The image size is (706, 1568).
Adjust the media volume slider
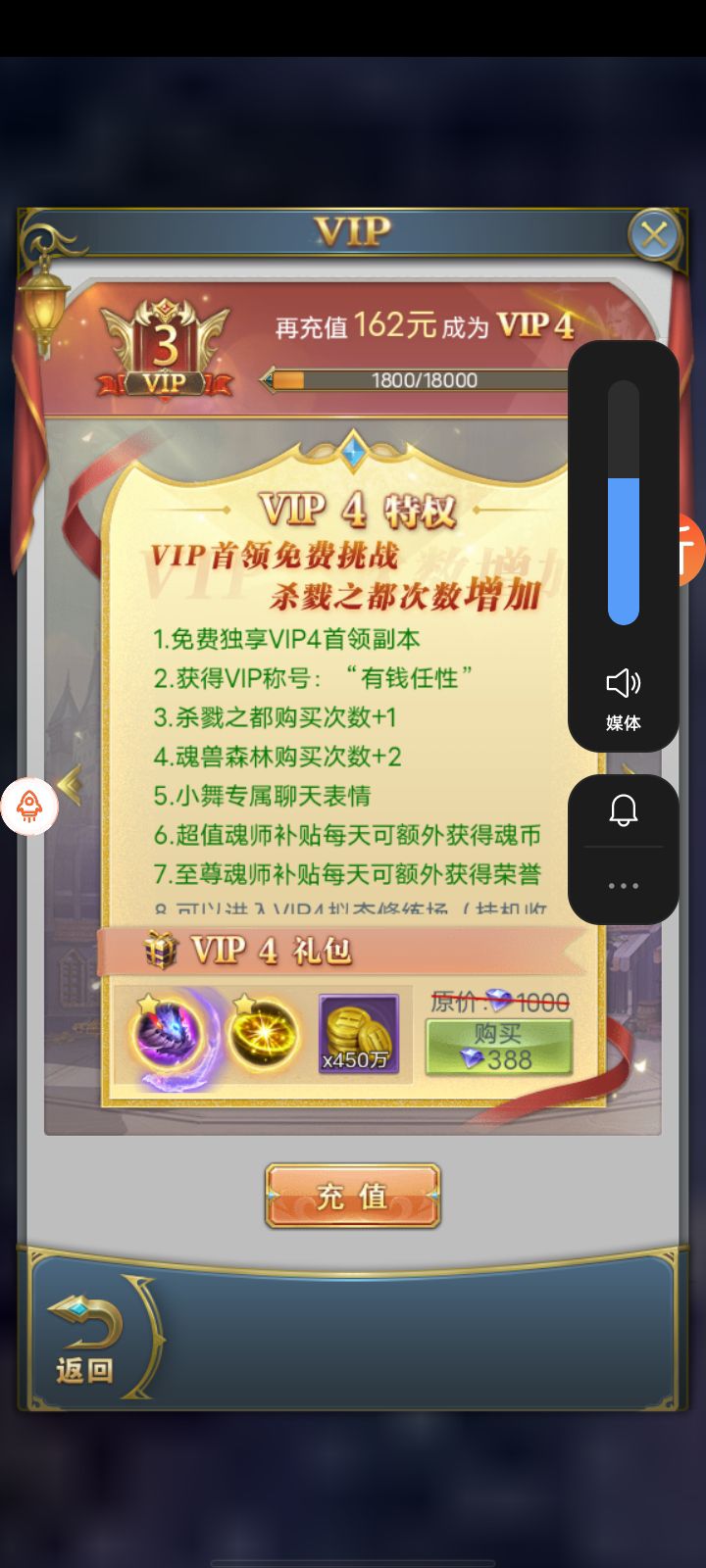pyautogui.click(x=623, y=503)
